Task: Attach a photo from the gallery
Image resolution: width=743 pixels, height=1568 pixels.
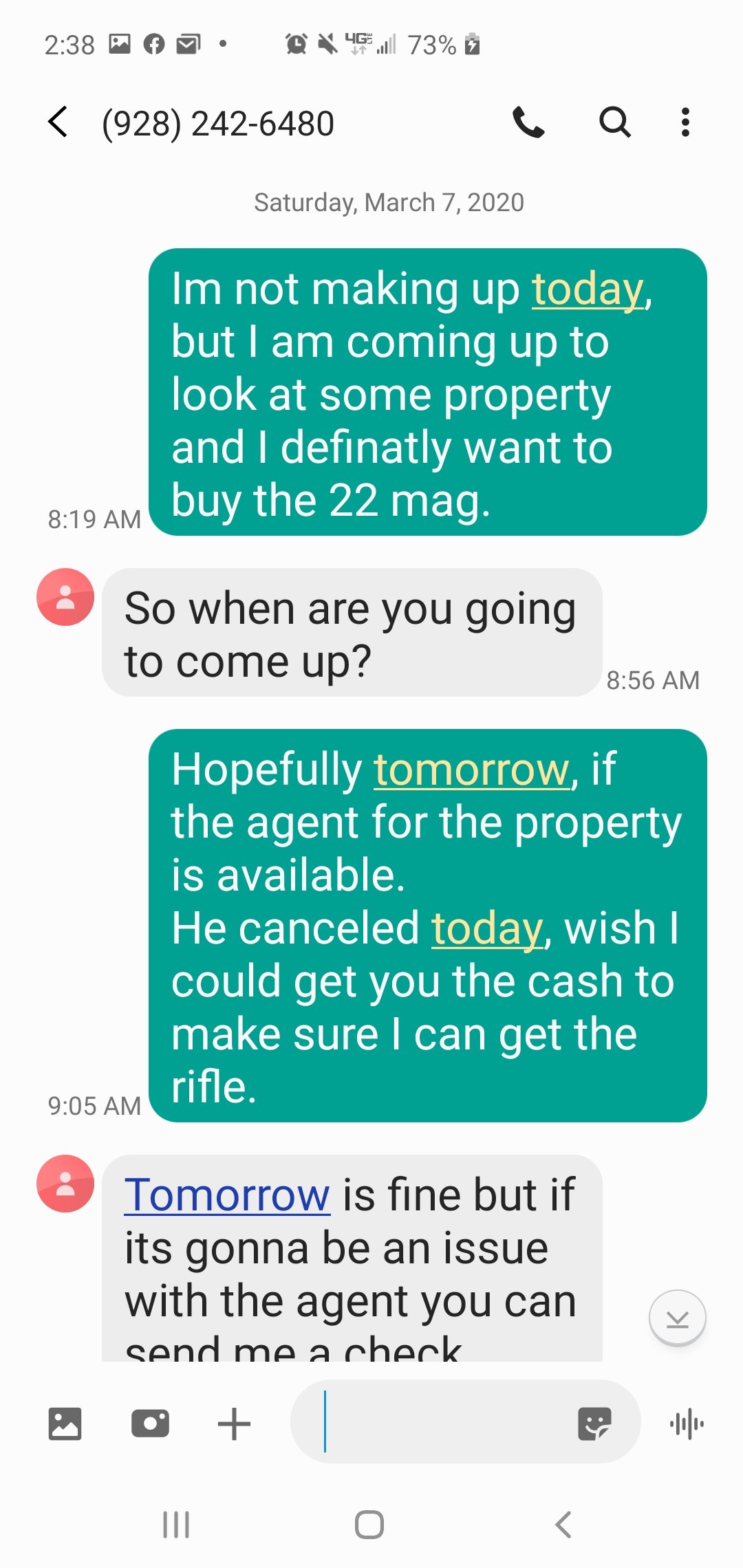Action: 65,1424
